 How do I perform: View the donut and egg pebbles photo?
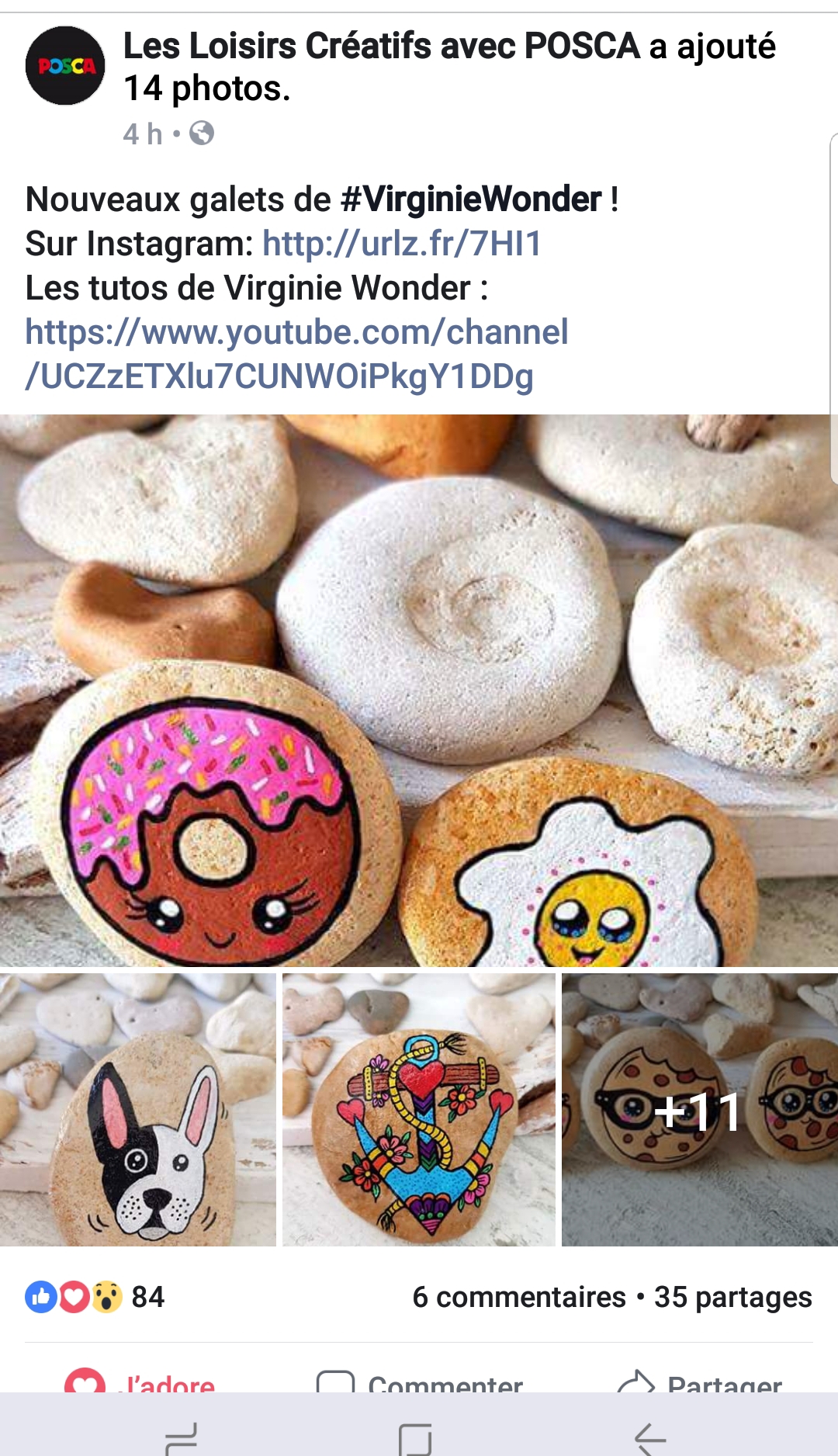tap(419, 691)
